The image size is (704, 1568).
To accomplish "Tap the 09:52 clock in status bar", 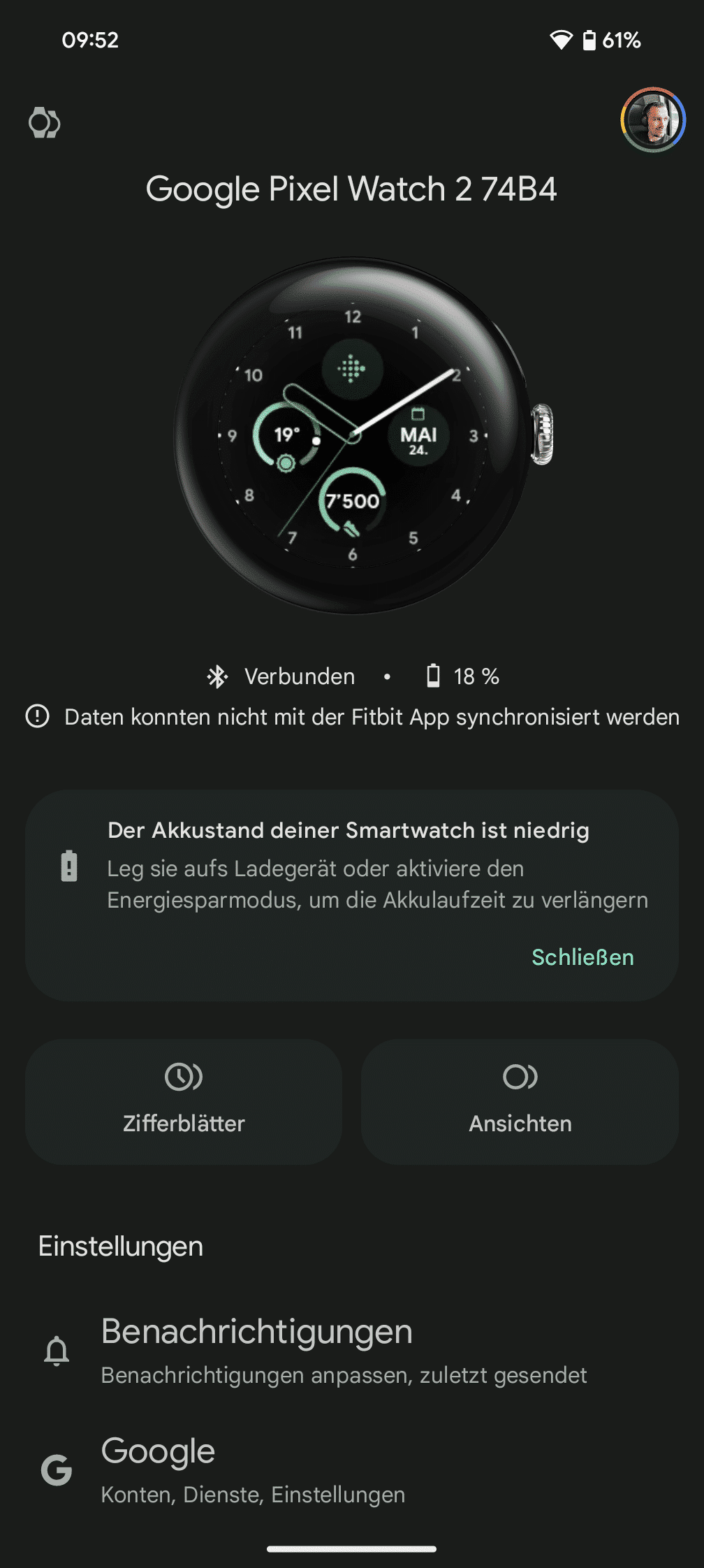I will [91, 41].
